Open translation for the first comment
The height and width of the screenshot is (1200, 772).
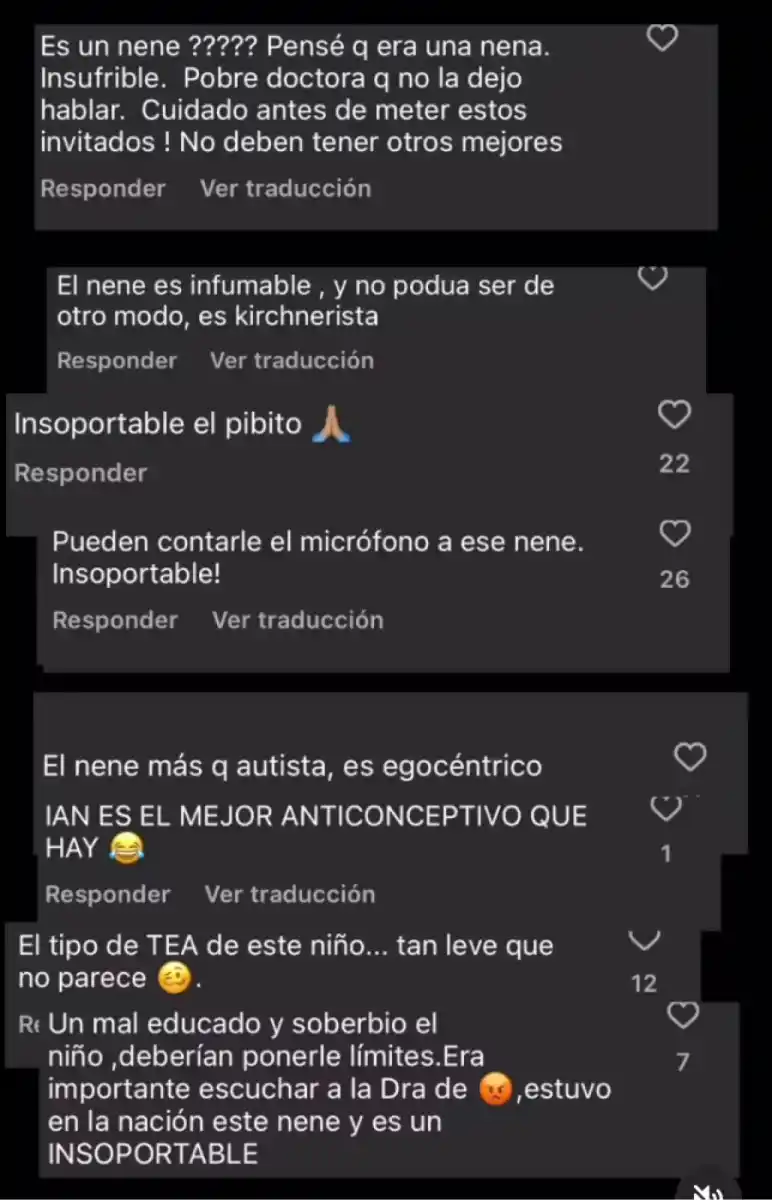pyautogui.click(x=285, y=188)
